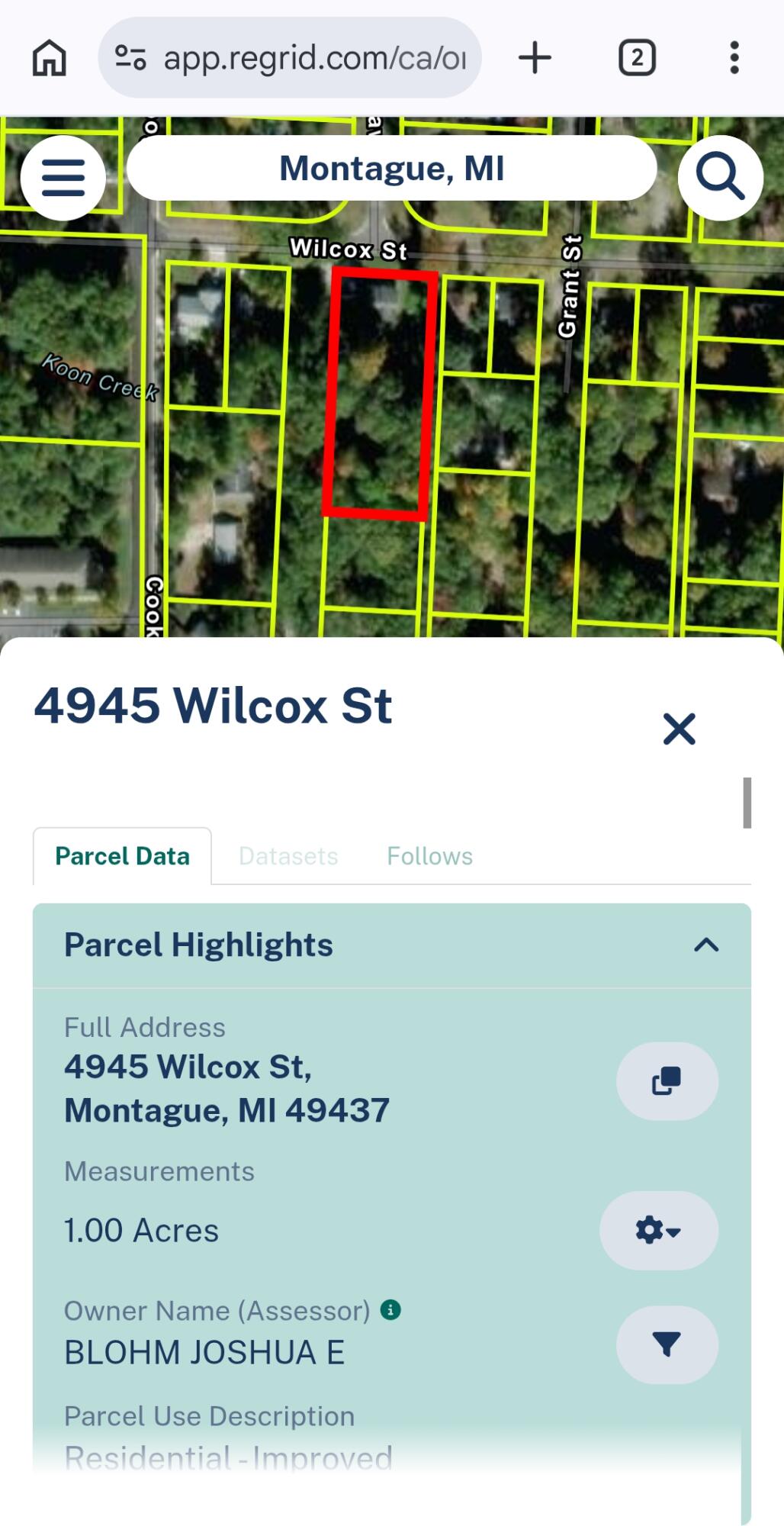Close the 4945 Wilcox St panel

pyautogui.click(x=679, y=729)
